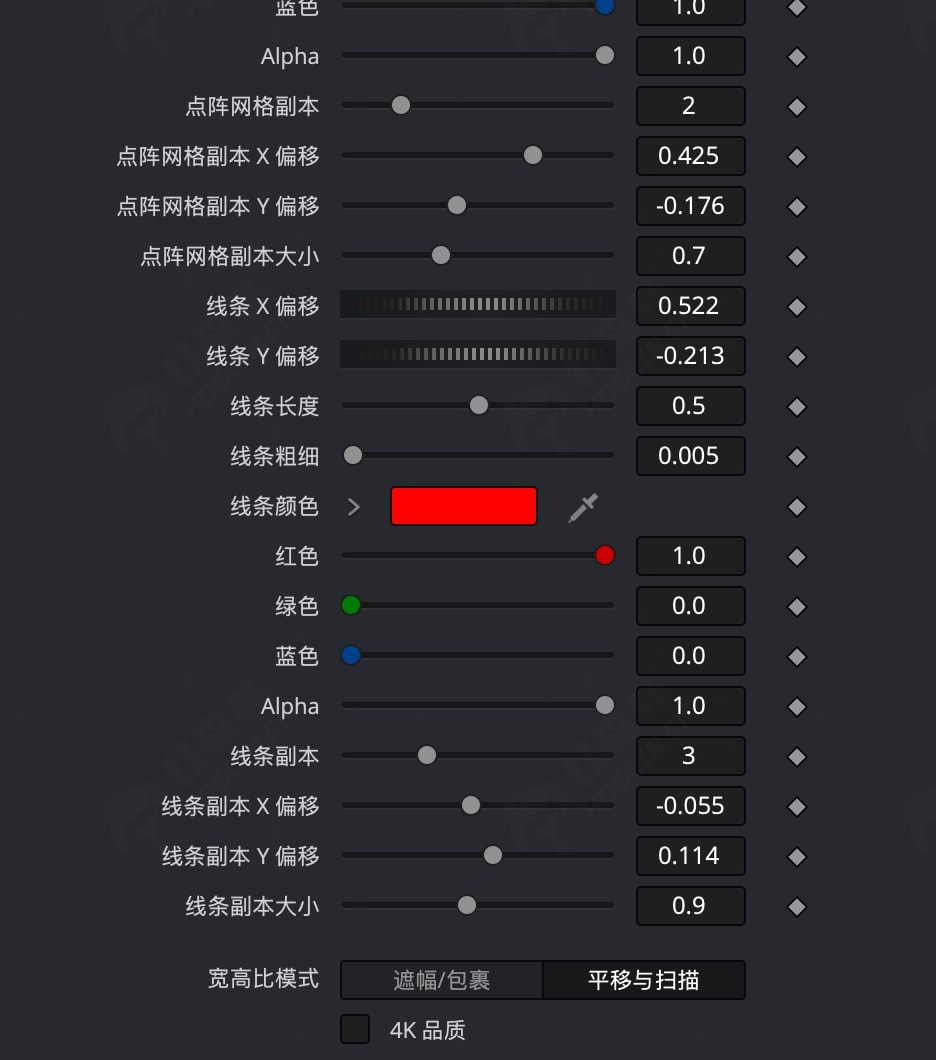The height and width of the screenshot is (1060, 936).
Task: Add keyframe for 点阵网格副本 X 偏移
Action: point(797,157)
